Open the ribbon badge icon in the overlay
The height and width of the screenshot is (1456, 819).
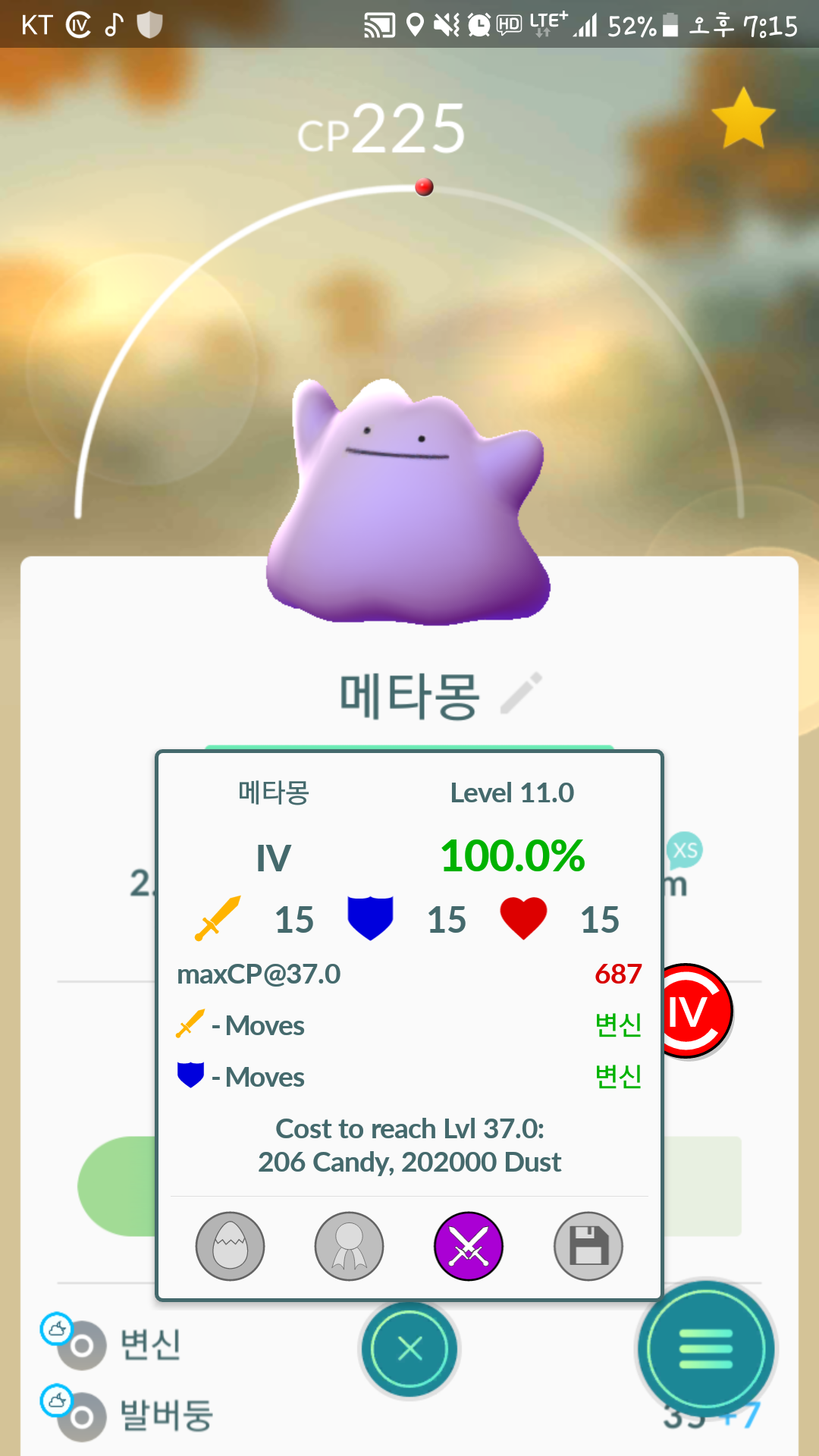click(x=349, y=1246)
